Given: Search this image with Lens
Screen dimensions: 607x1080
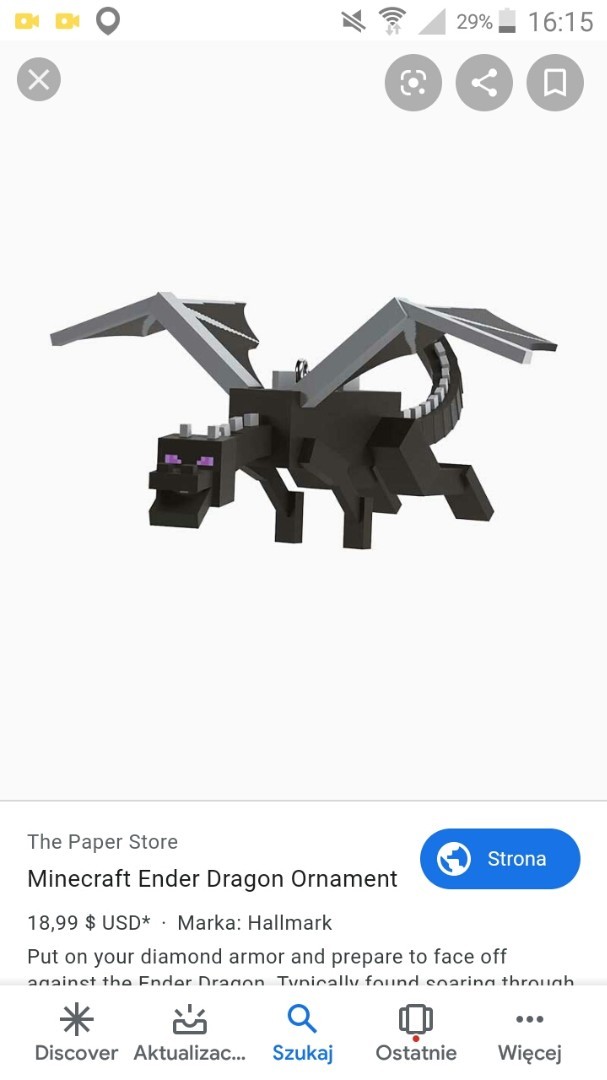Looking at the screenshot, I should tap(413, 82).
